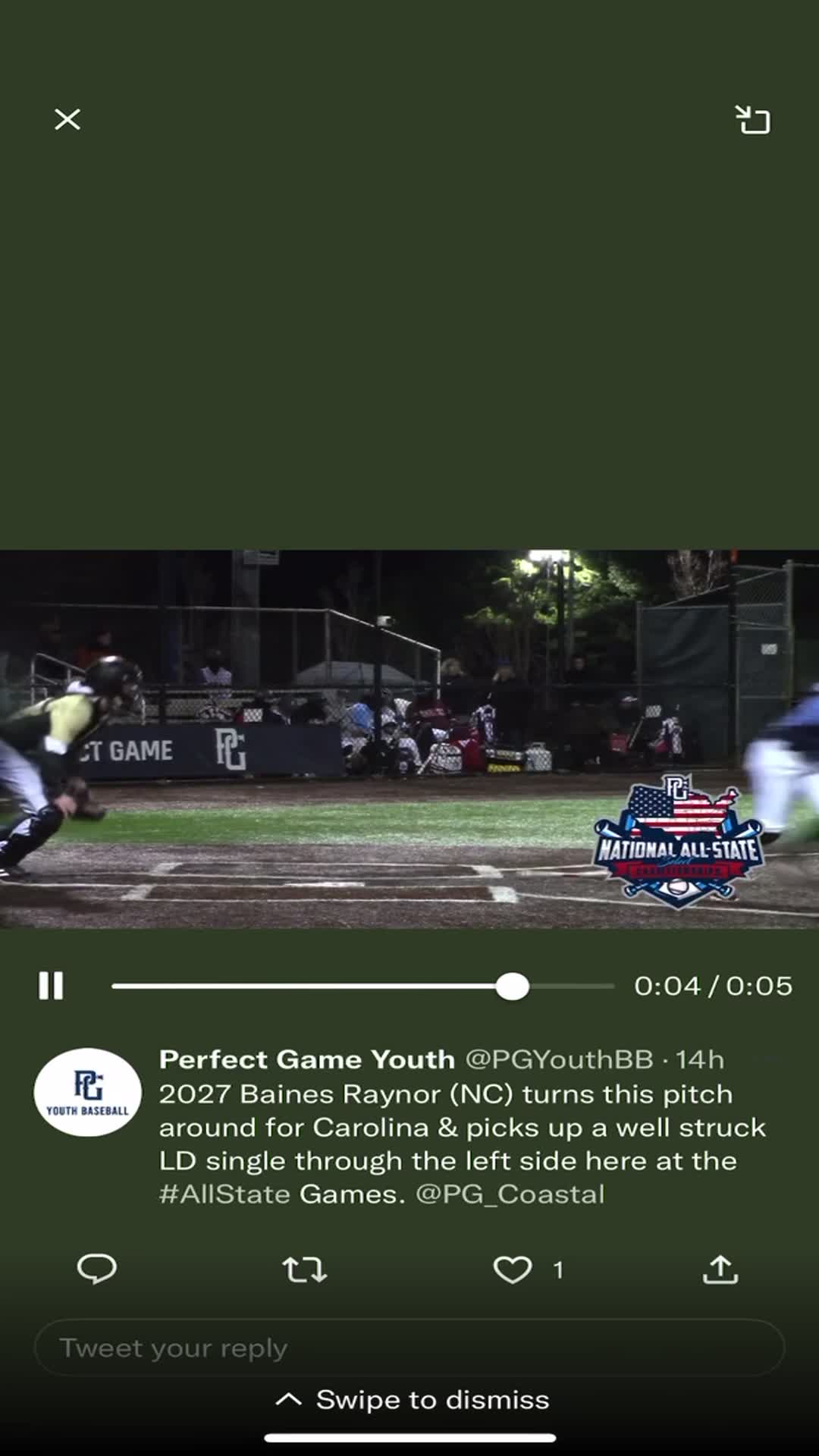This screenshot has height=1456, width=819.
Task: Close the video player
Action: tap(67, 119)
